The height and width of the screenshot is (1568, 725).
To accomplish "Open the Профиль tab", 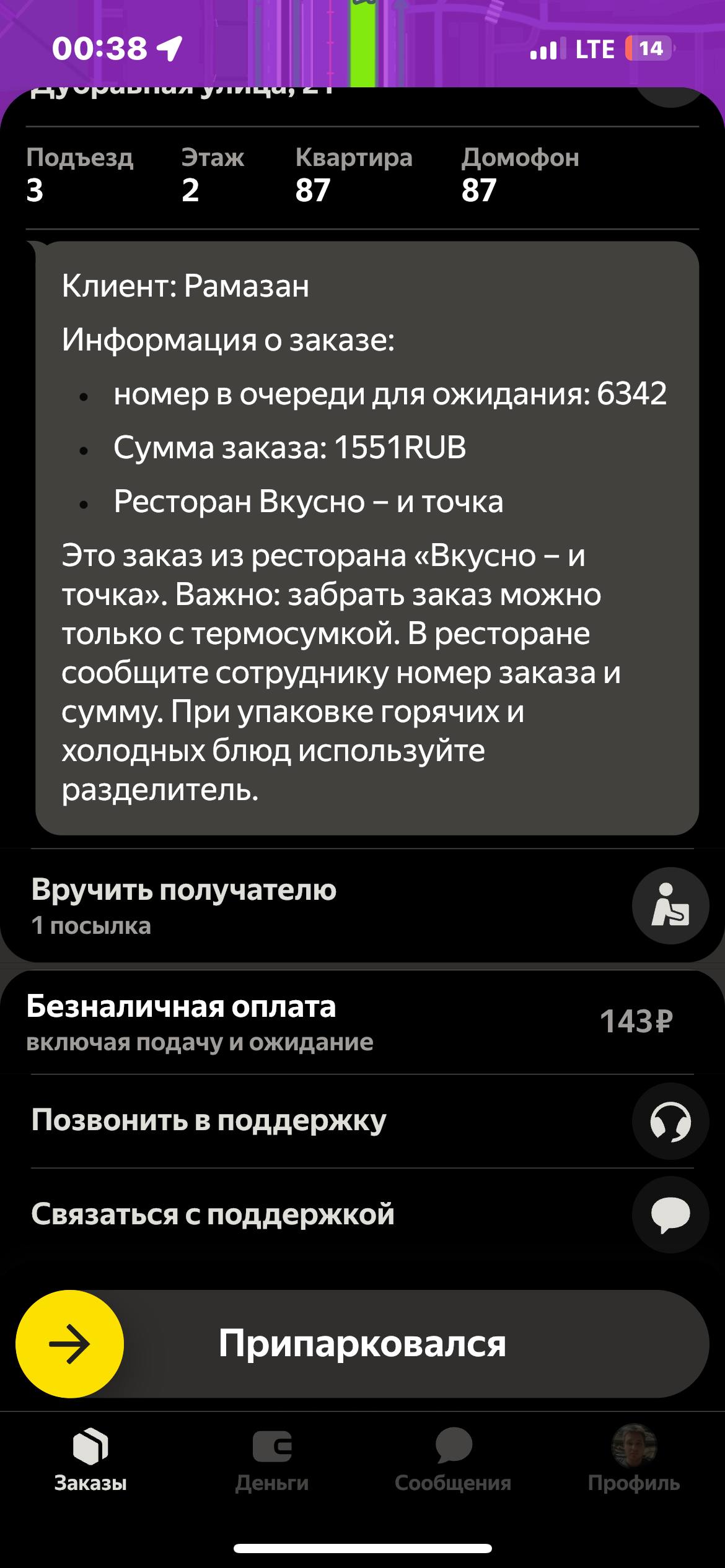I will tap(634, 1459).
